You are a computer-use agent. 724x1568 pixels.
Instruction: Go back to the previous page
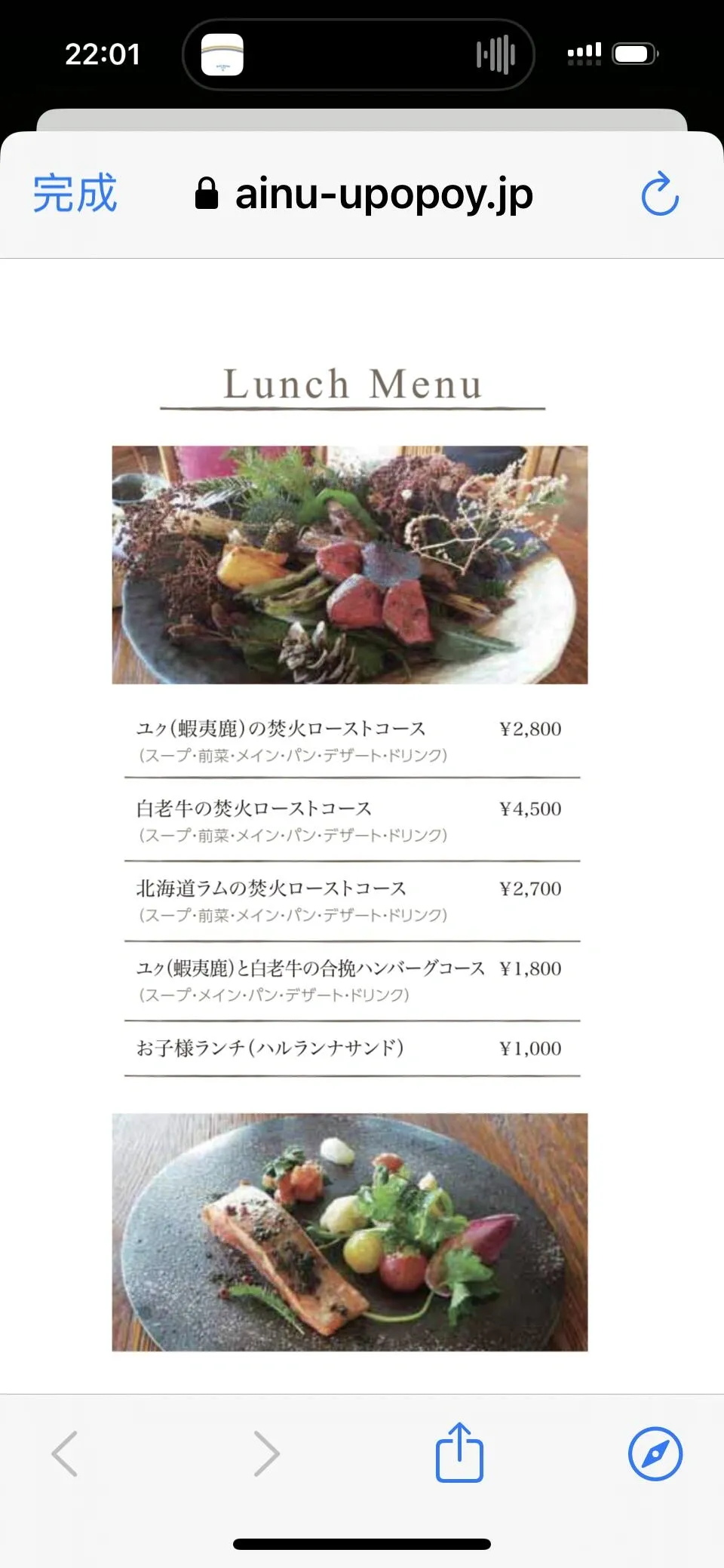(65, 1453)
